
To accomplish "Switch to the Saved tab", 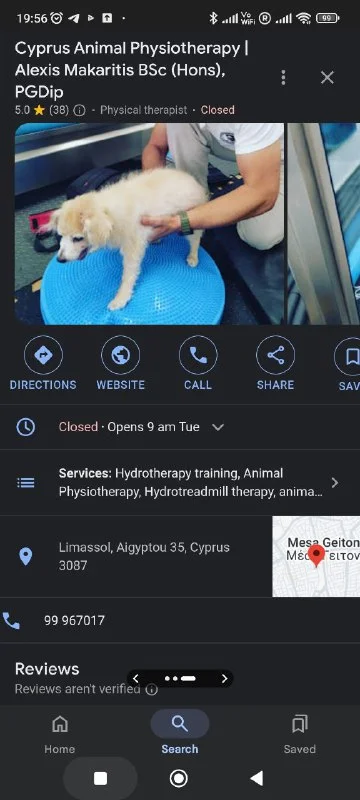I will [x=299, y=733].
